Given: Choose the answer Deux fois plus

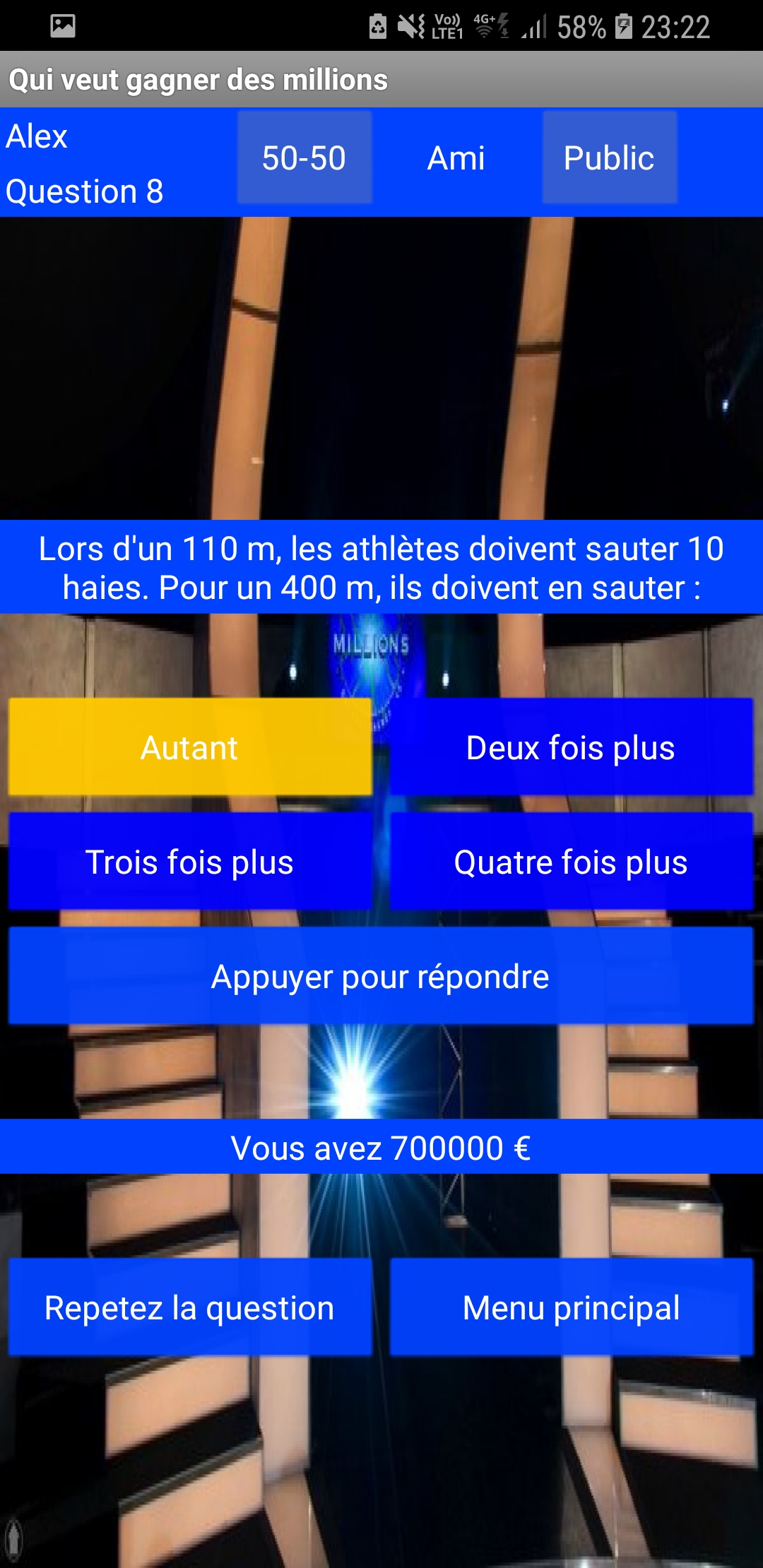Looking at the screenshot, I should [572, 747].
